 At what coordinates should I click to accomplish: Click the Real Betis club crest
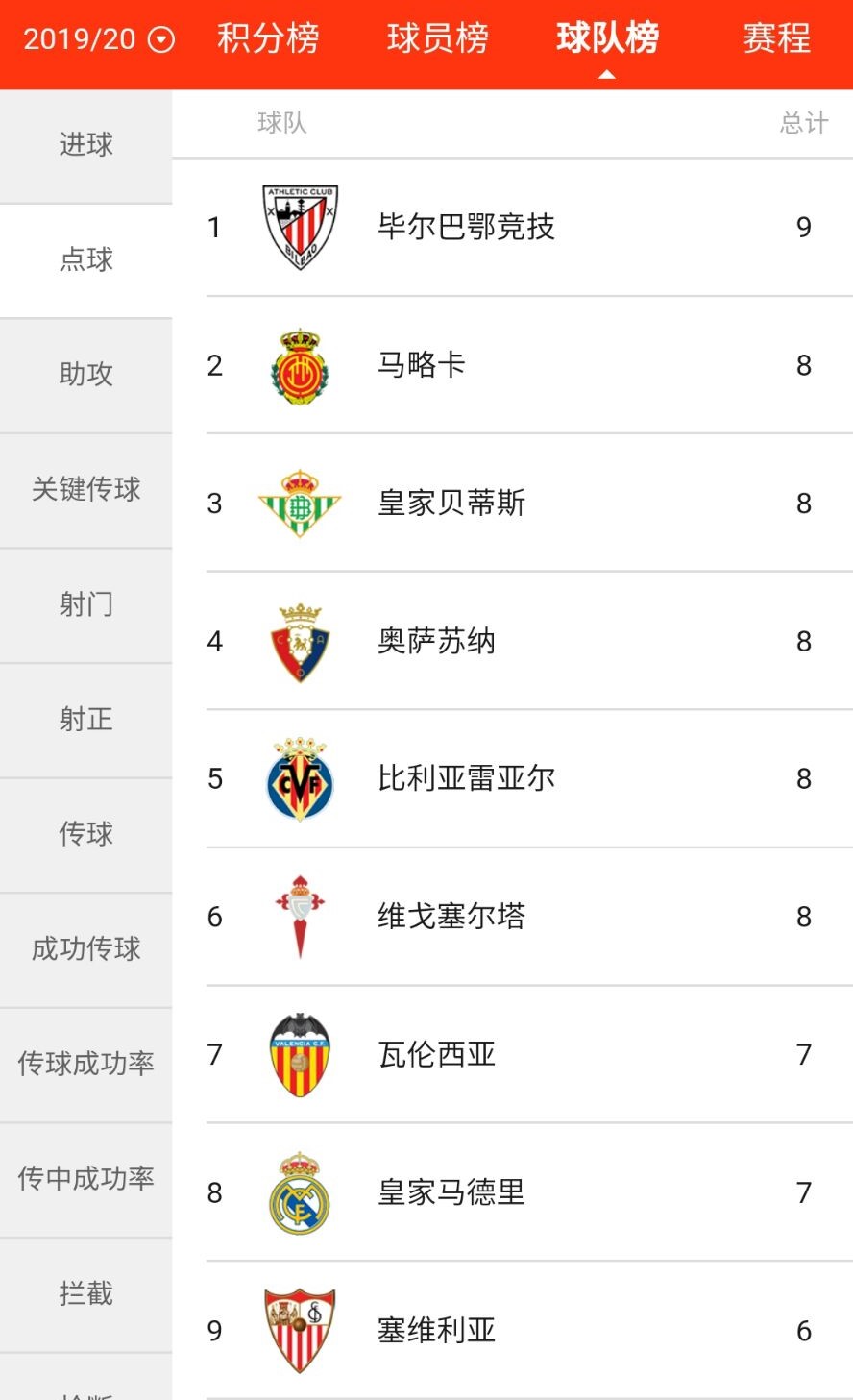300,503
